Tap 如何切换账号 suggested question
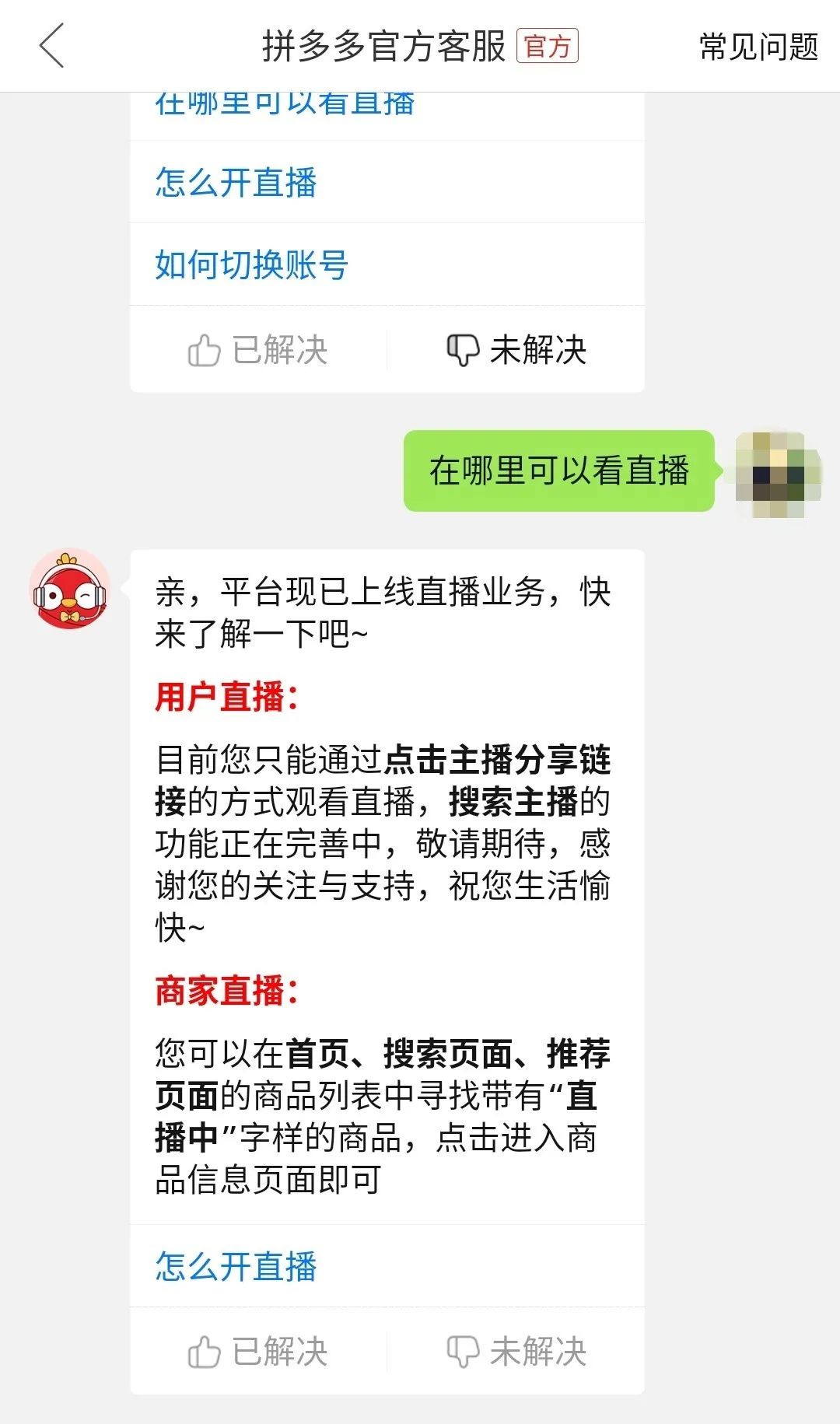This screenshot has width=840, height=1424. [x=251, y=264]
